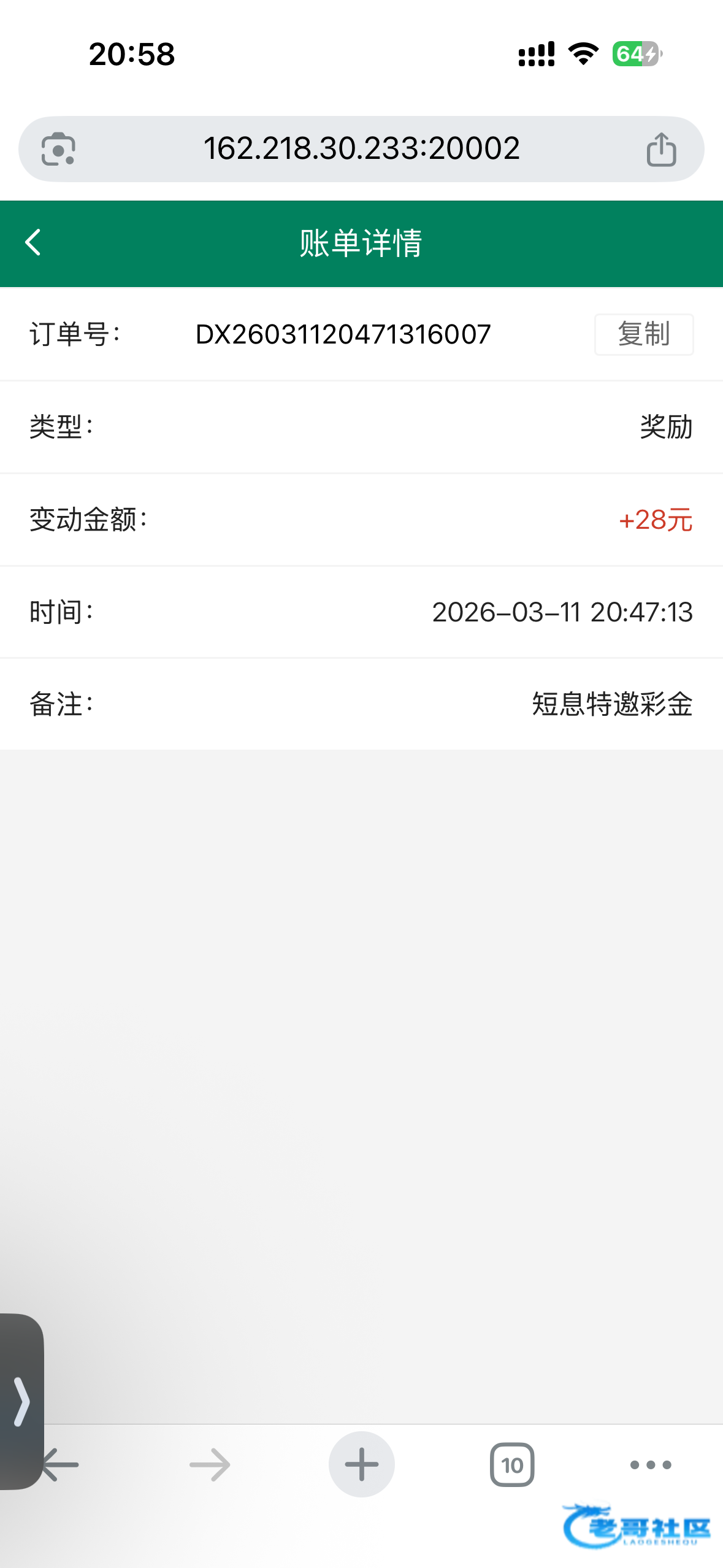The width and height of the screenshot is (723, 1568).
Task: Open the lens search icon in address bar
Action: [x=58, y=150]
